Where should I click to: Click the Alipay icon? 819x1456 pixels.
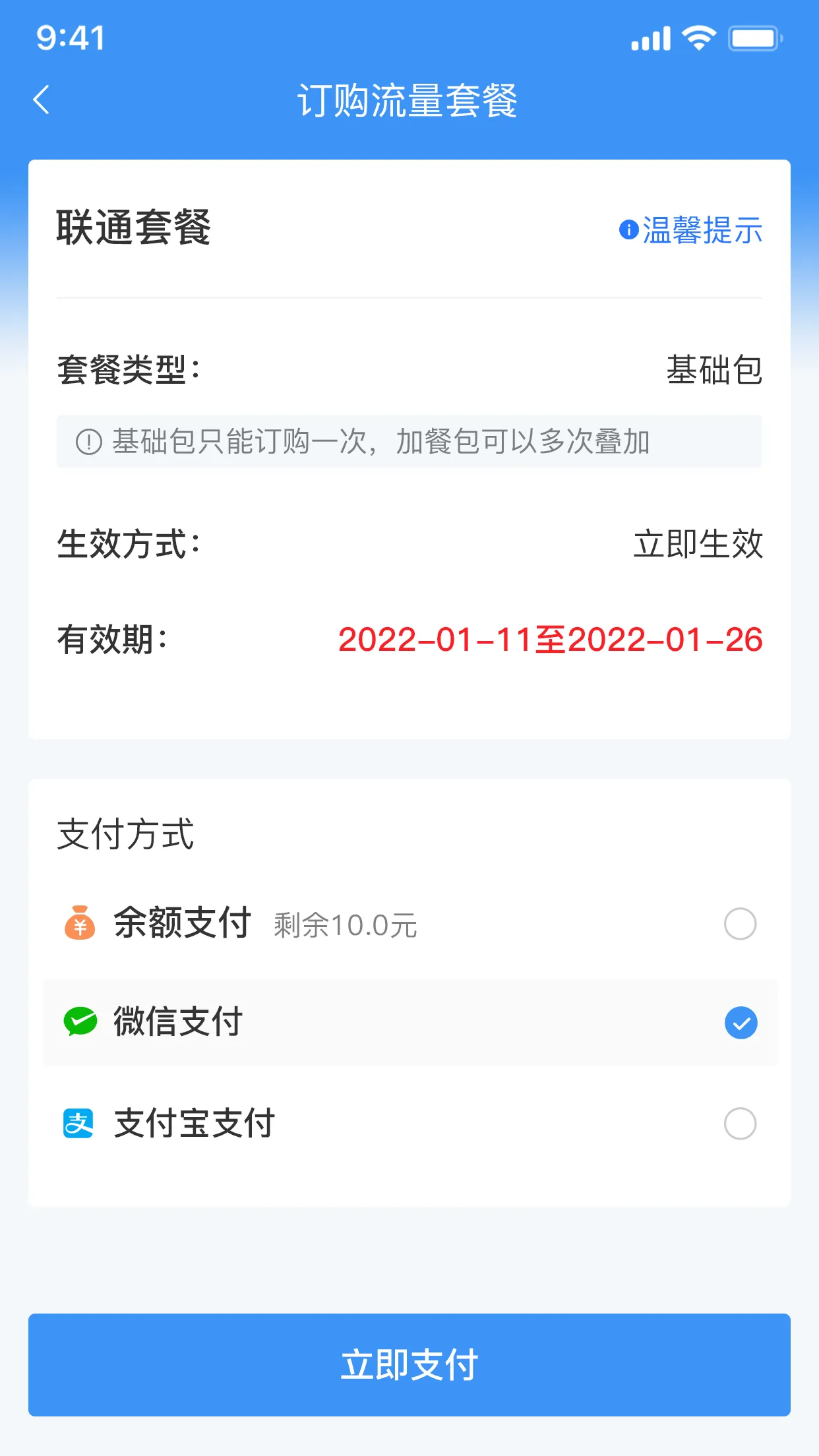click(x=78, y=1122)
